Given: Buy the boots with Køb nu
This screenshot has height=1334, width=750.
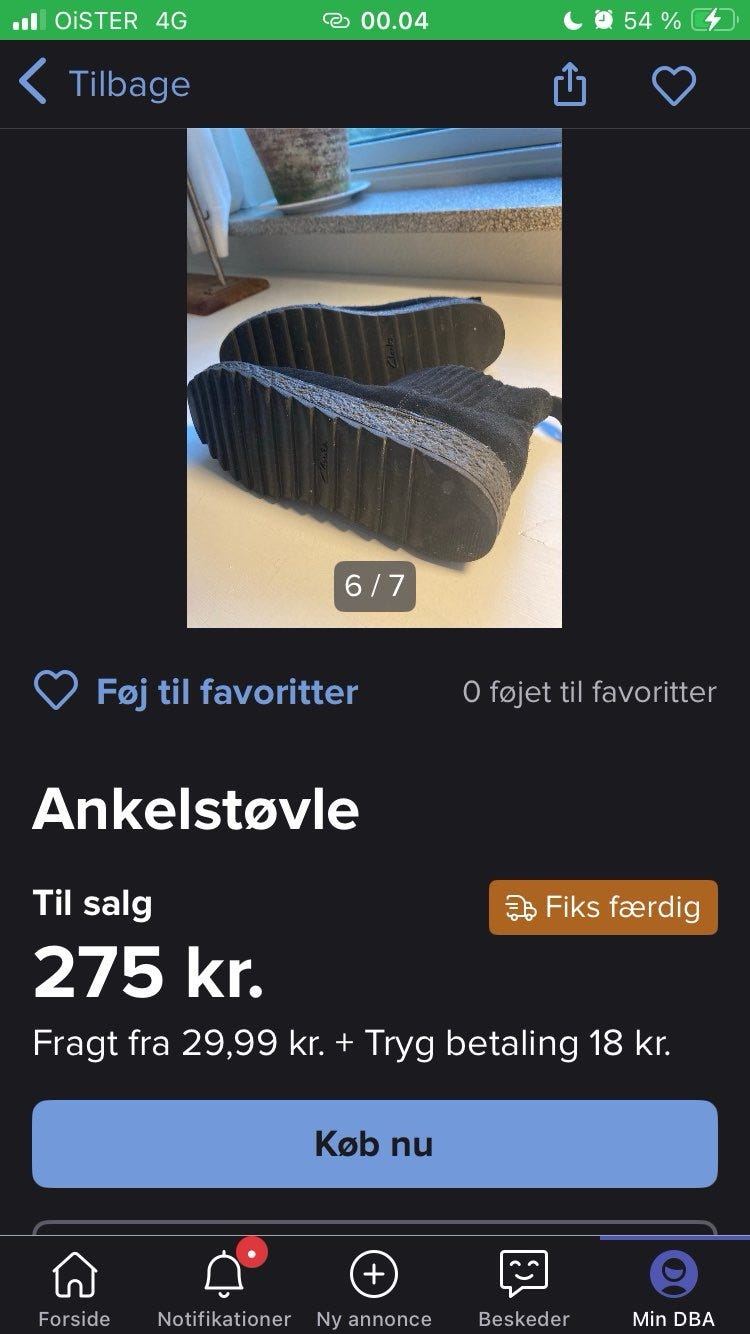Looking at the screenshot, I should (x=374, y=1143).
